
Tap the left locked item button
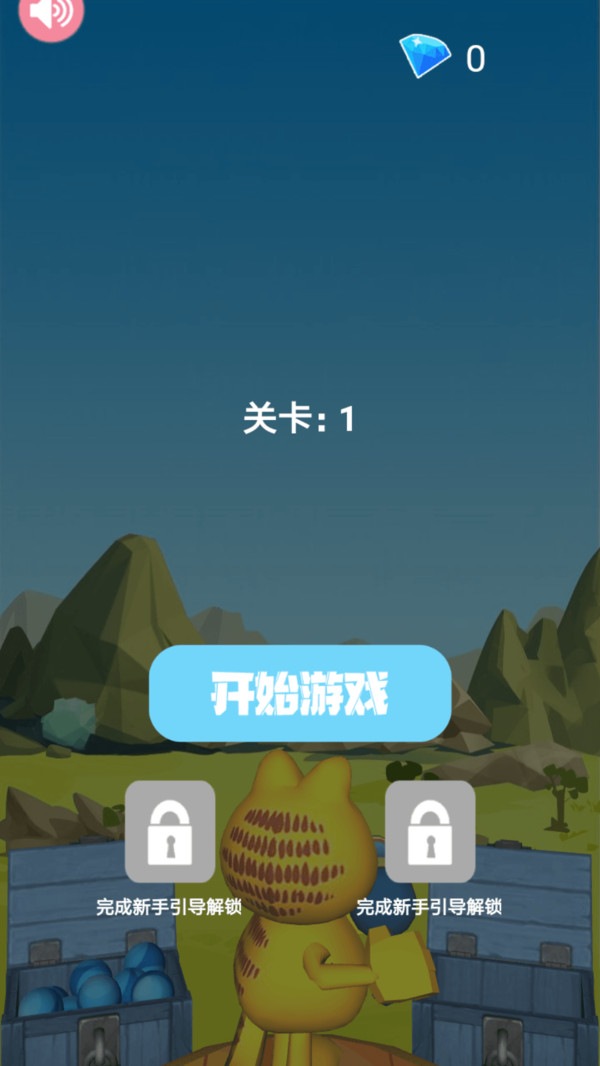click(x=170, y=832)
